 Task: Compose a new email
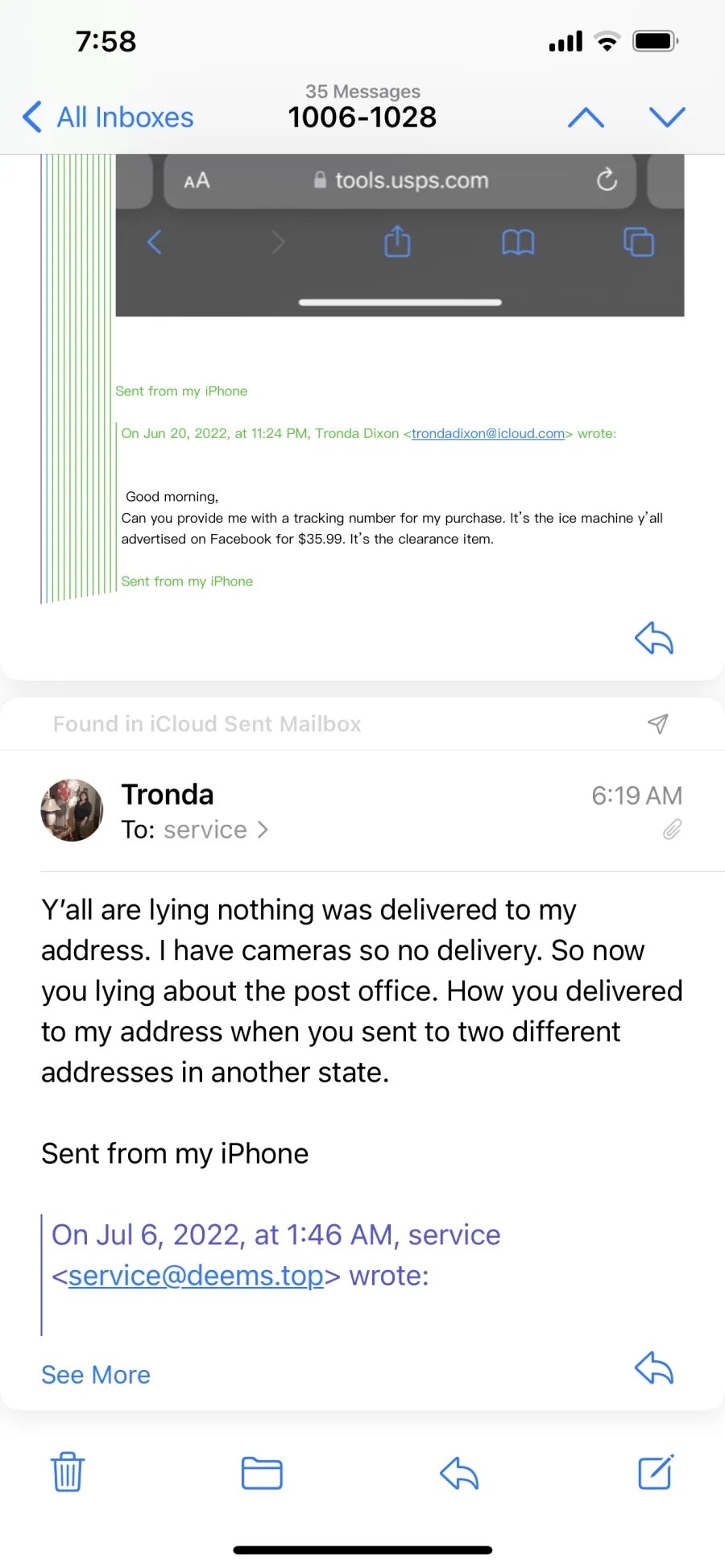pyautogui.click(x=656, y=1472)
